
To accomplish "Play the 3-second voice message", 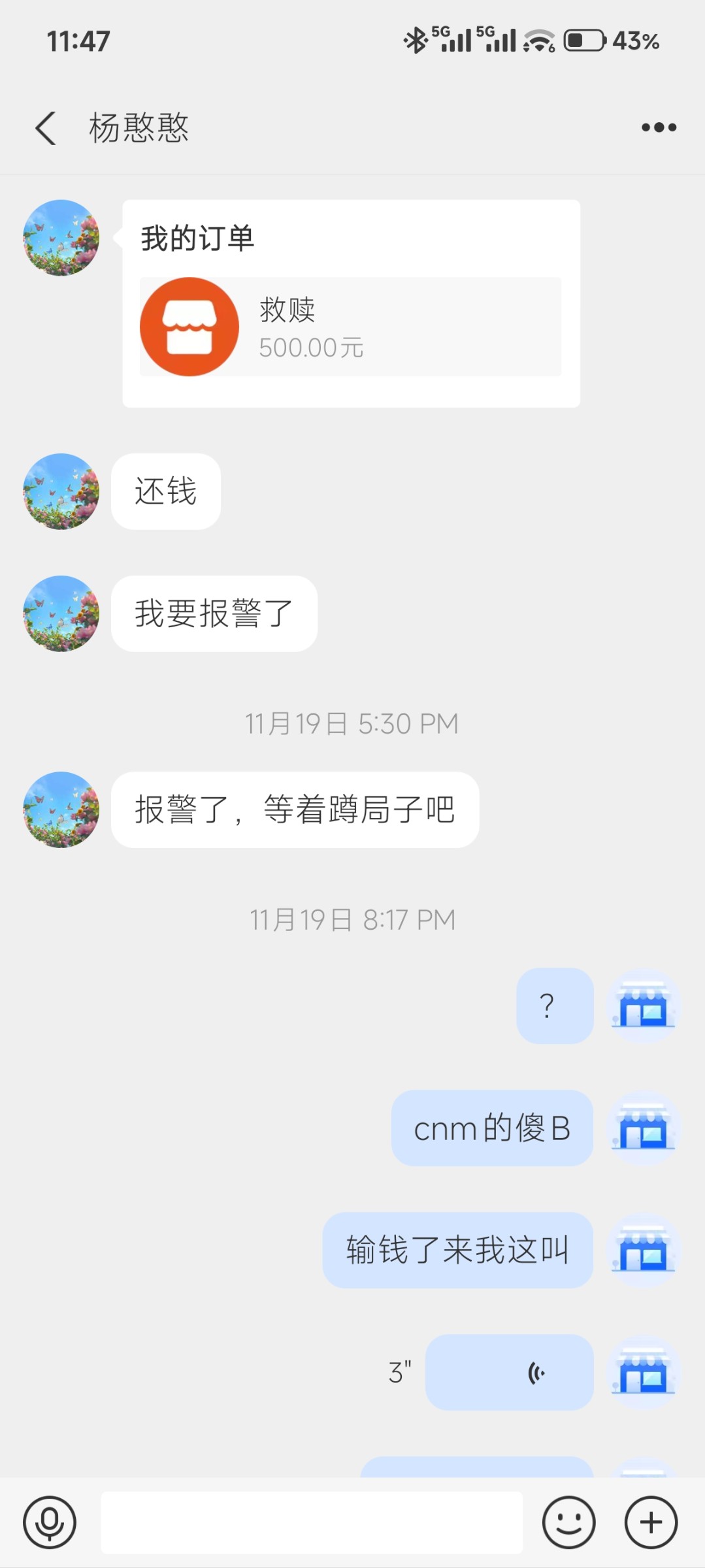I will point(509,1372).
